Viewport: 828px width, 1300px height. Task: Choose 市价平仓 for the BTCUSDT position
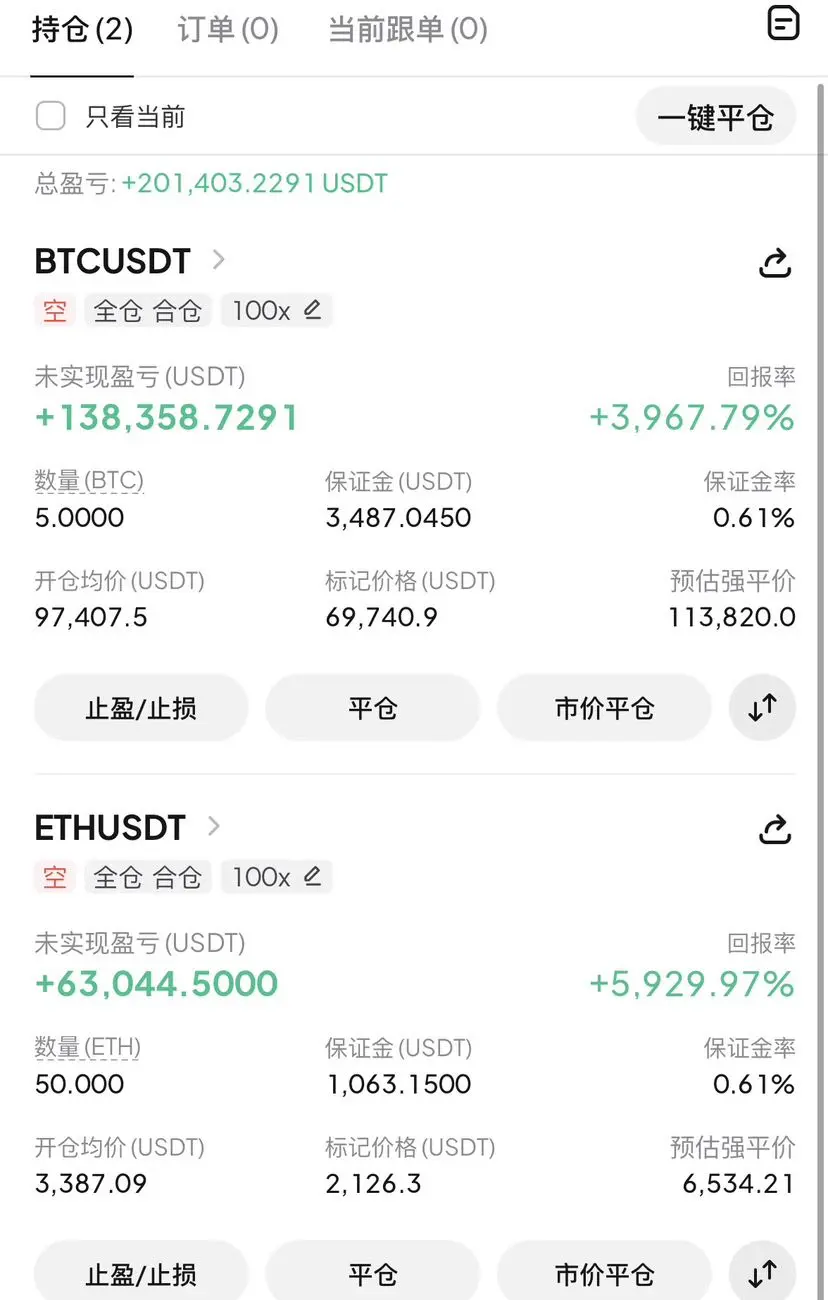coord(604,708)
